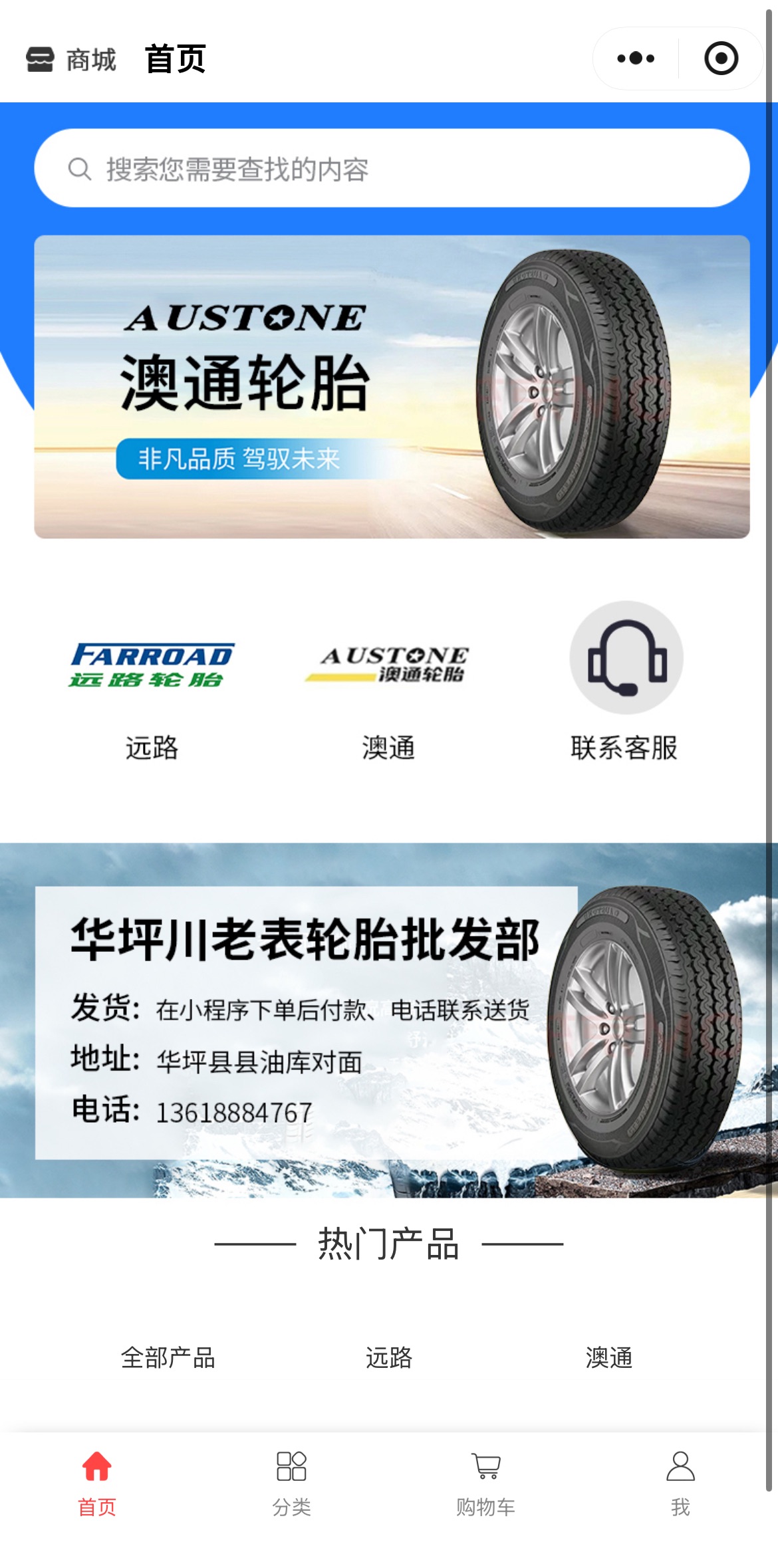Open the 华坪川老表轮胎批发部 info banner
The height and width of the screenshot is (1568, 778).
388,1020
